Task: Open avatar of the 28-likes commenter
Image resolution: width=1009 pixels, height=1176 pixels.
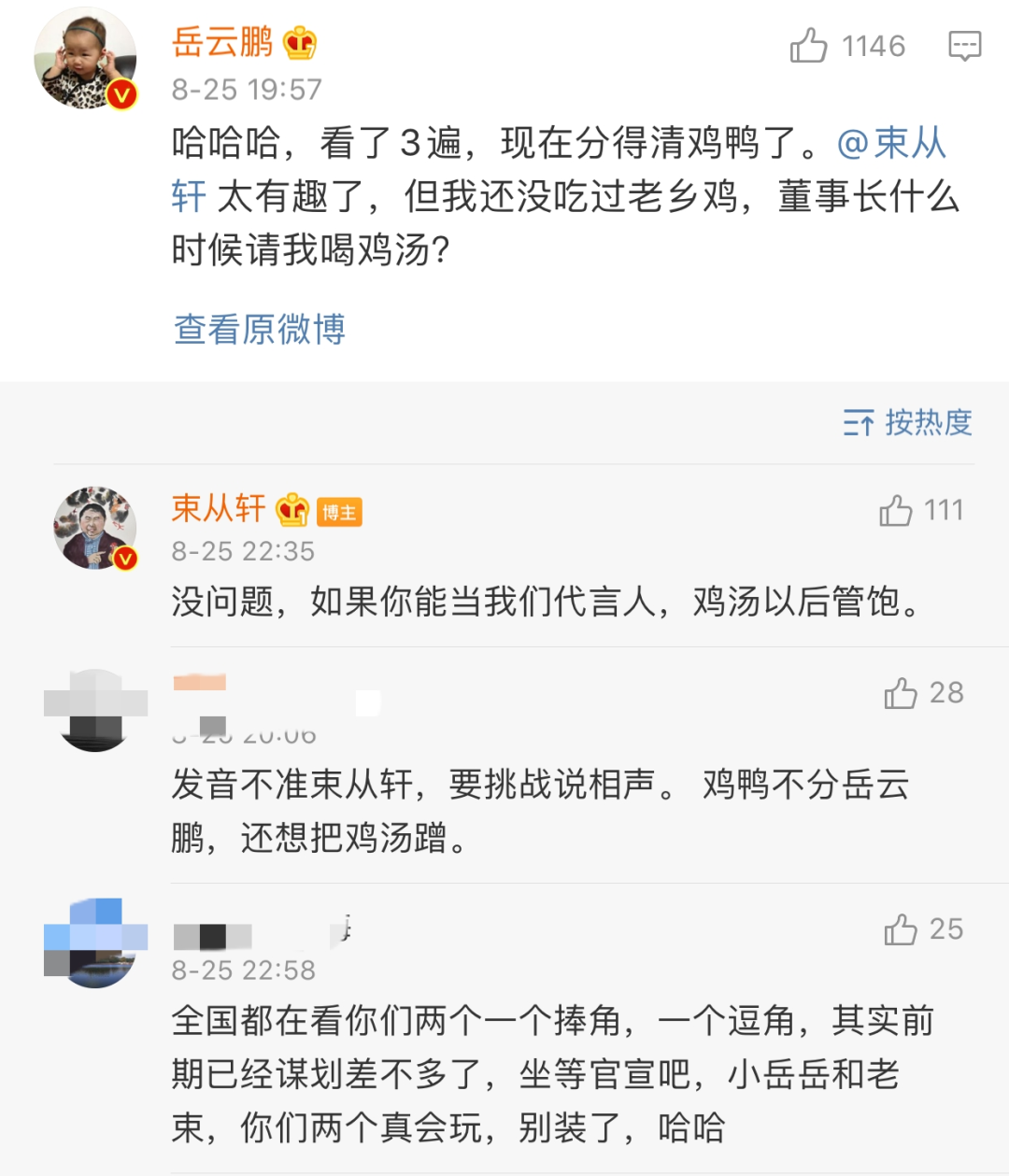Action: click(x=95, y=710)
